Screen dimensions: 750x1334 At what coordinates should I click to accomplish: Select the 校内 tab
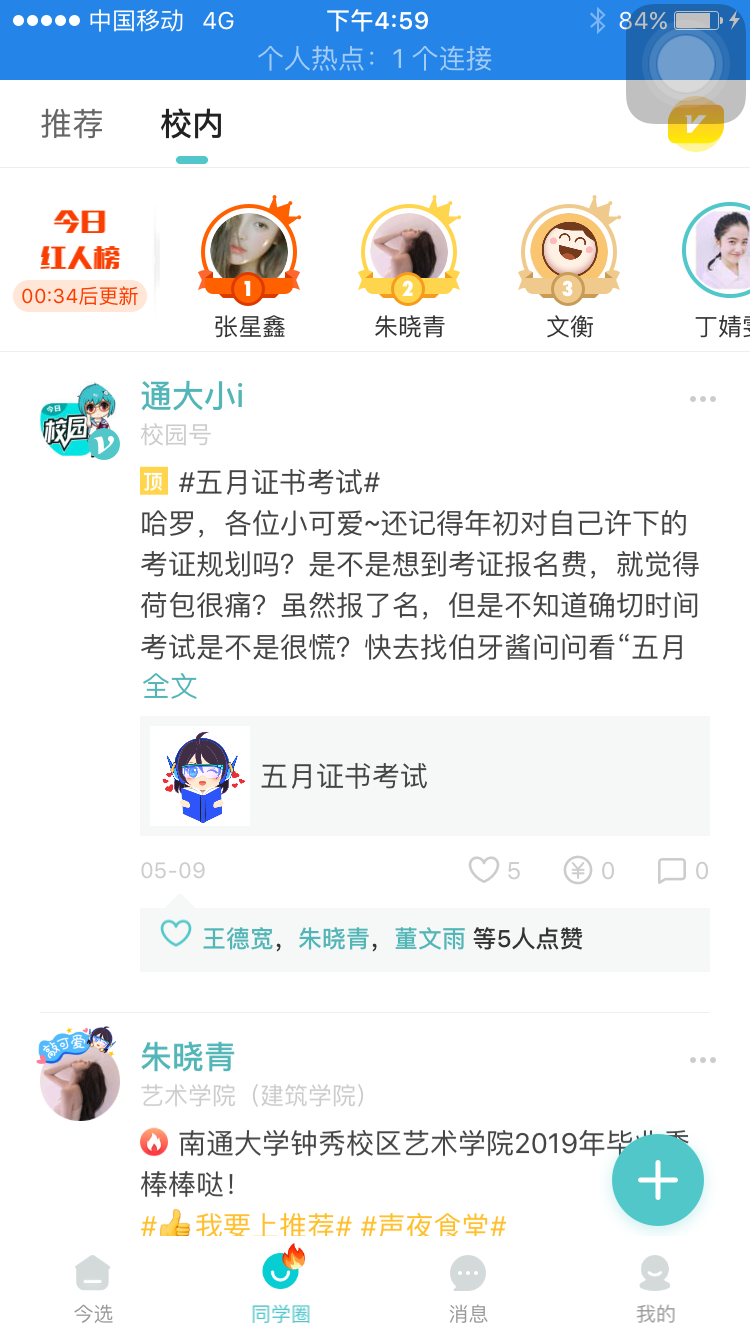coord(191,124)
